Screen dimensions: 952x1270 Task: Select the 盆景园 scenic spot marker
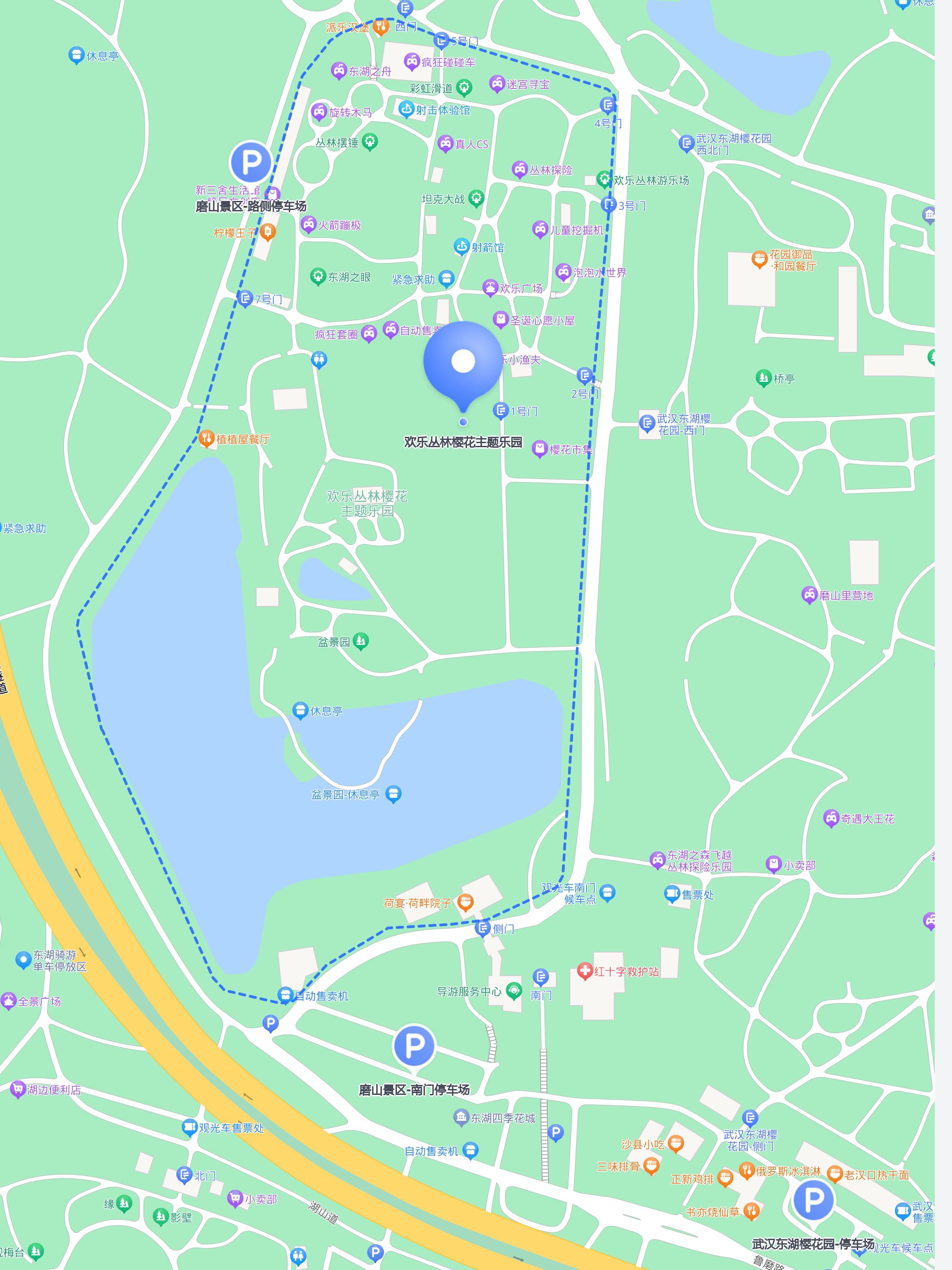click(360, 641)
